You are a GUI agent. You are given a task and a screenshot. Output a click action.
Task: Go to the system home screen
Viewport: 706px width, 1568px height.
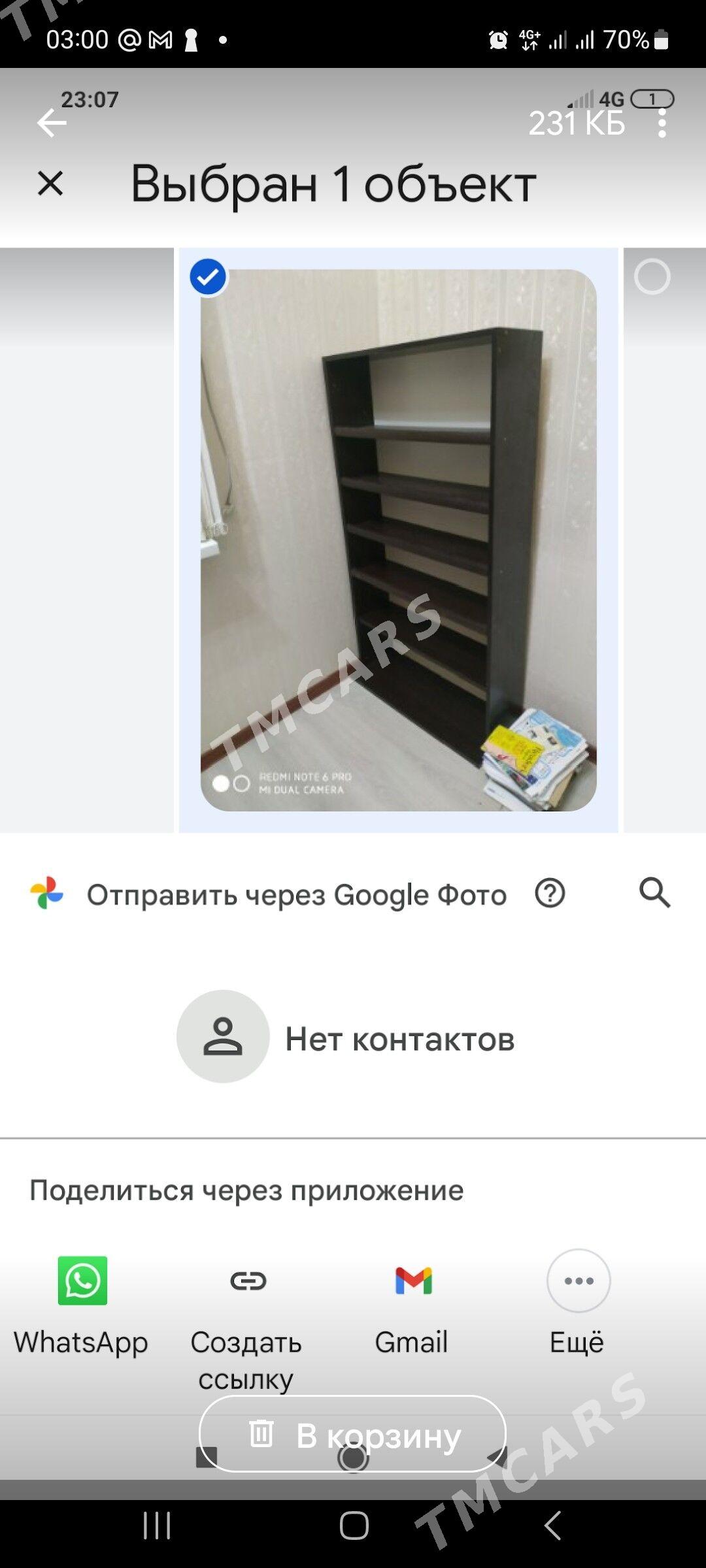(354, 1526)
